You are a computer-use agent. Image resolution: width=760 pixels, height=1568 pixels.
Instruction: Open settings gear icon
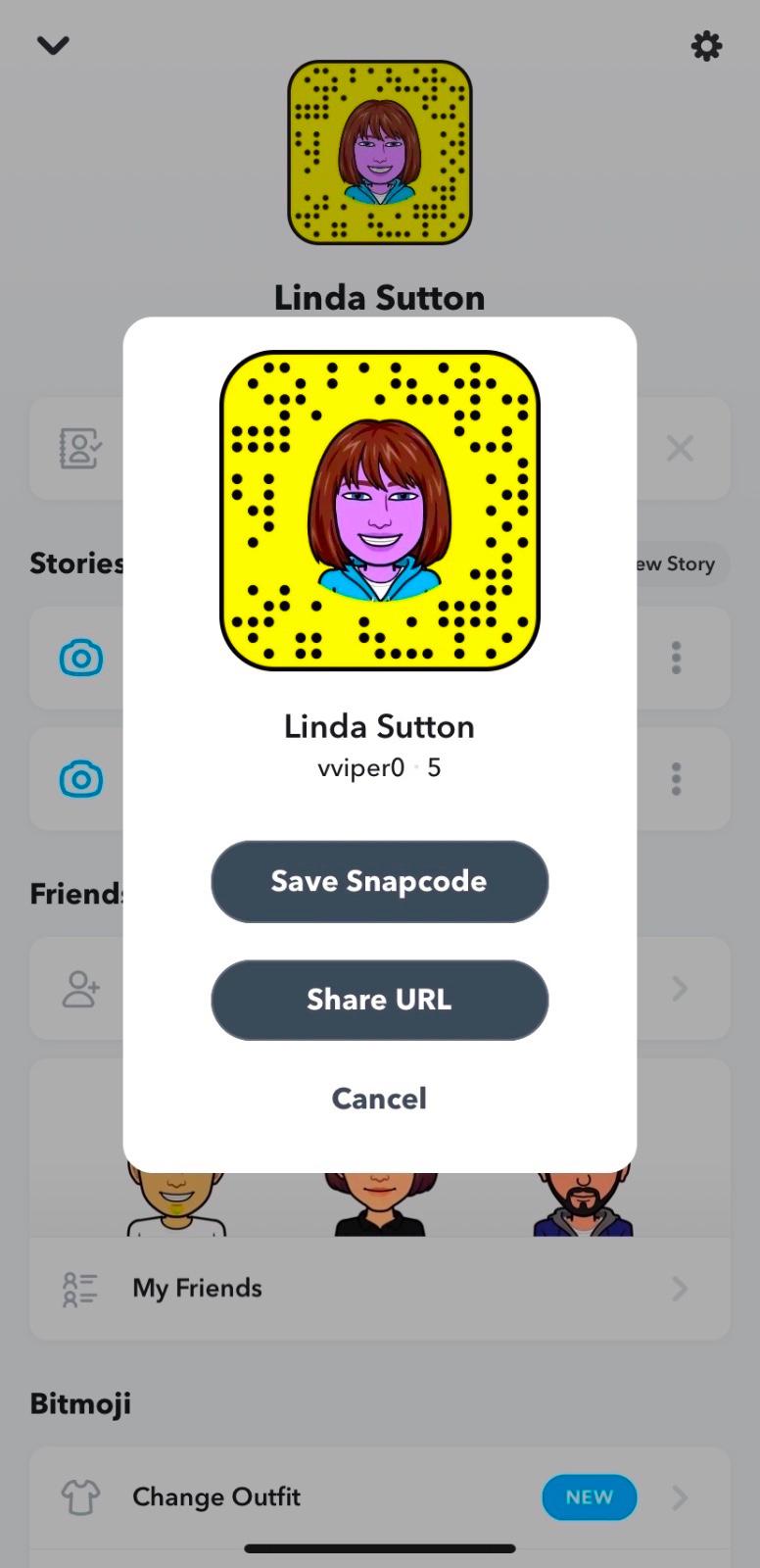point(706,46)
